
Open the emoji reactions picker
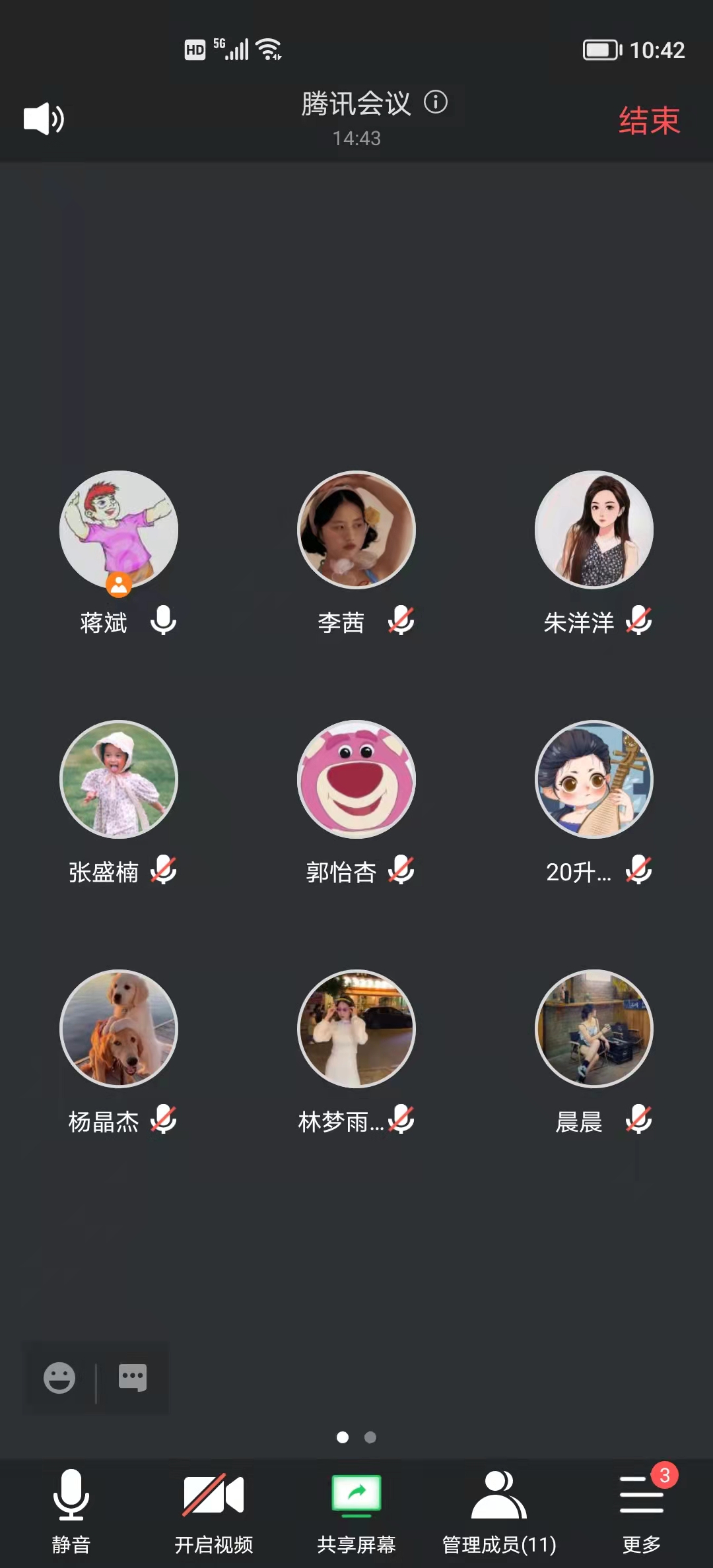pyautogui.click(x=59, y=1377)
